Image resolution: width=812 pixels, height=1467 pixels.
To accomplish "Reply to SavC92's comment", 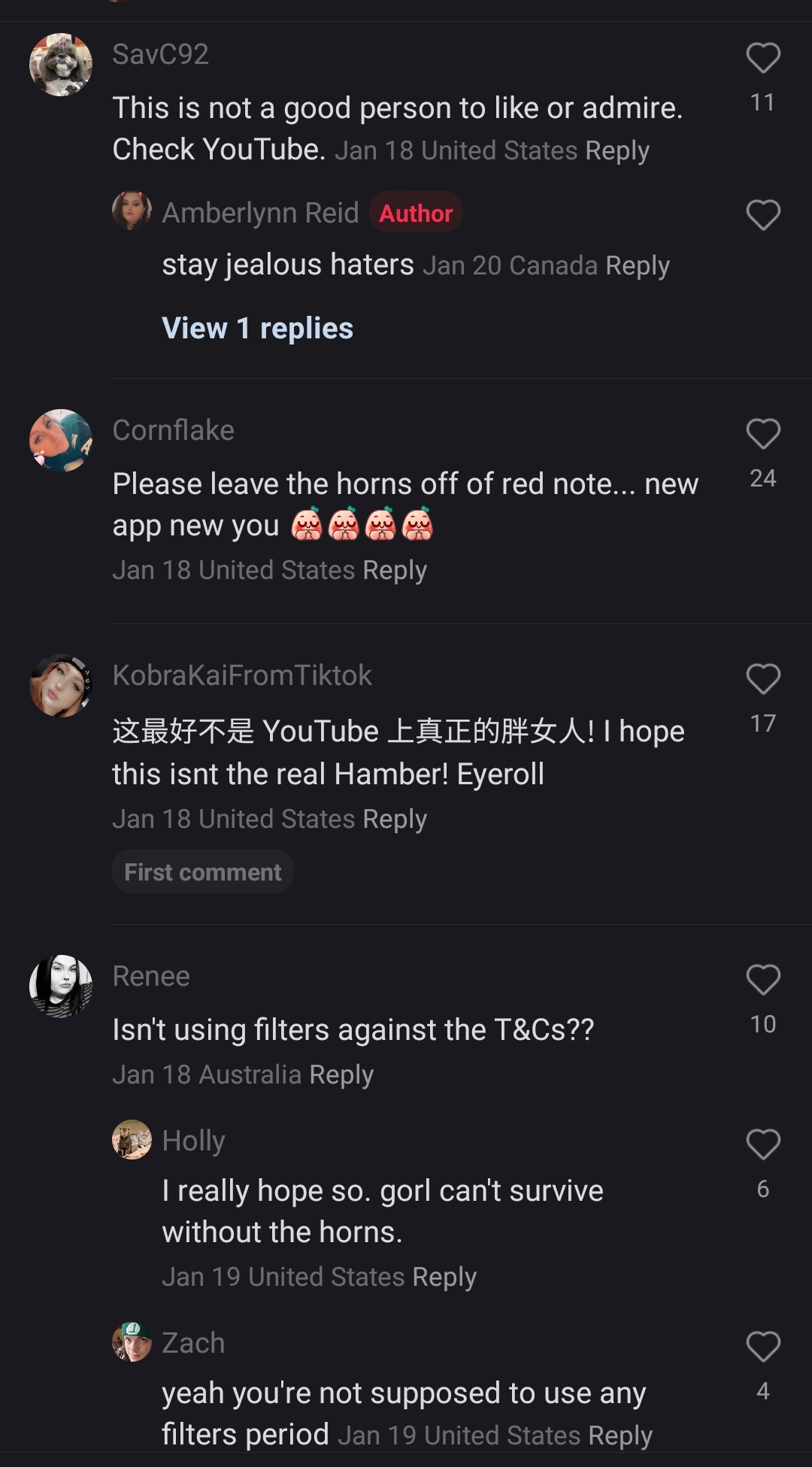I will (x=617, y=151).
